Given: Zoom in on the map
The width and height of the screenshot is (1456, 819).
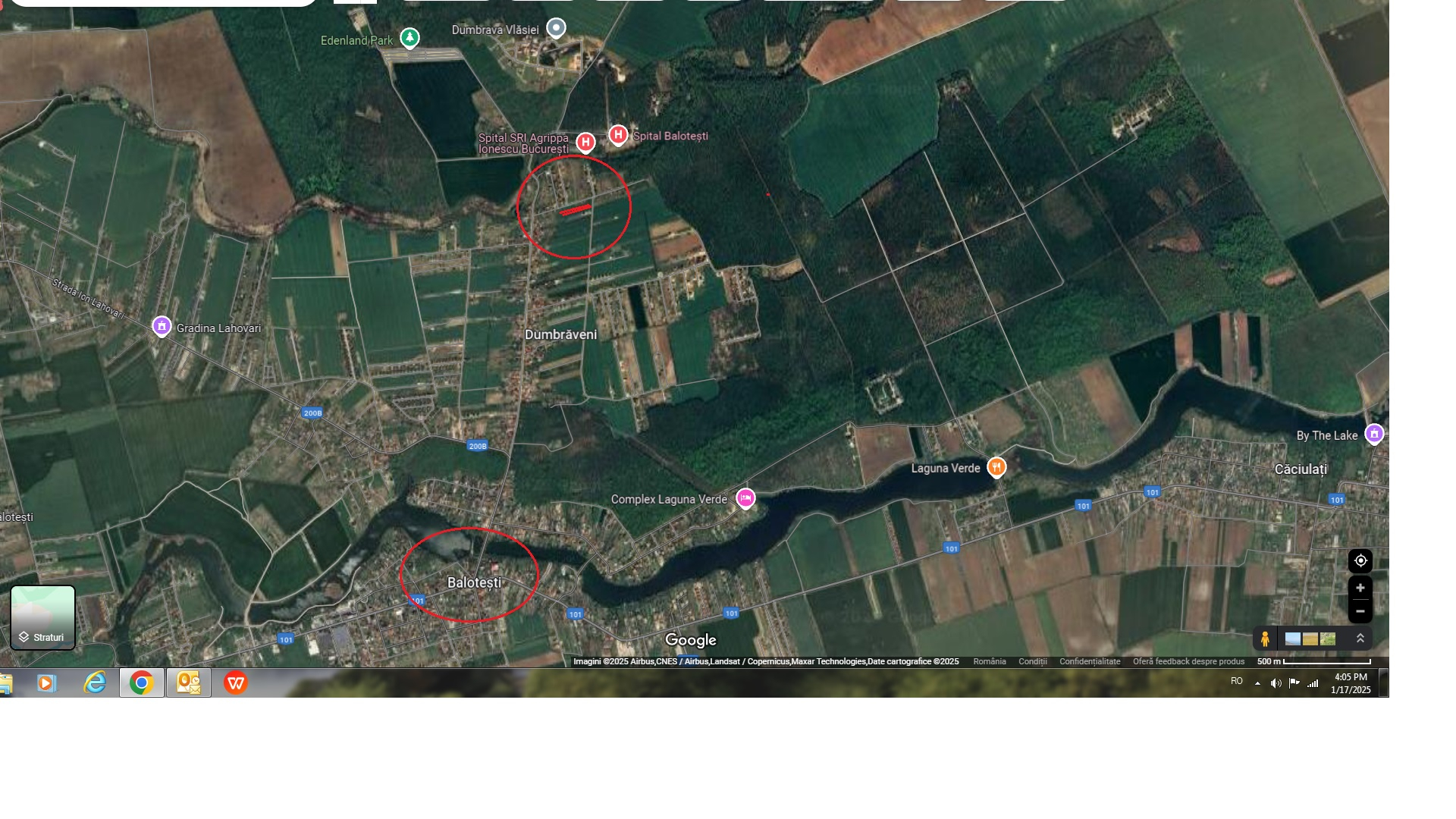Looking at the screenshot, I should 1360,588.
